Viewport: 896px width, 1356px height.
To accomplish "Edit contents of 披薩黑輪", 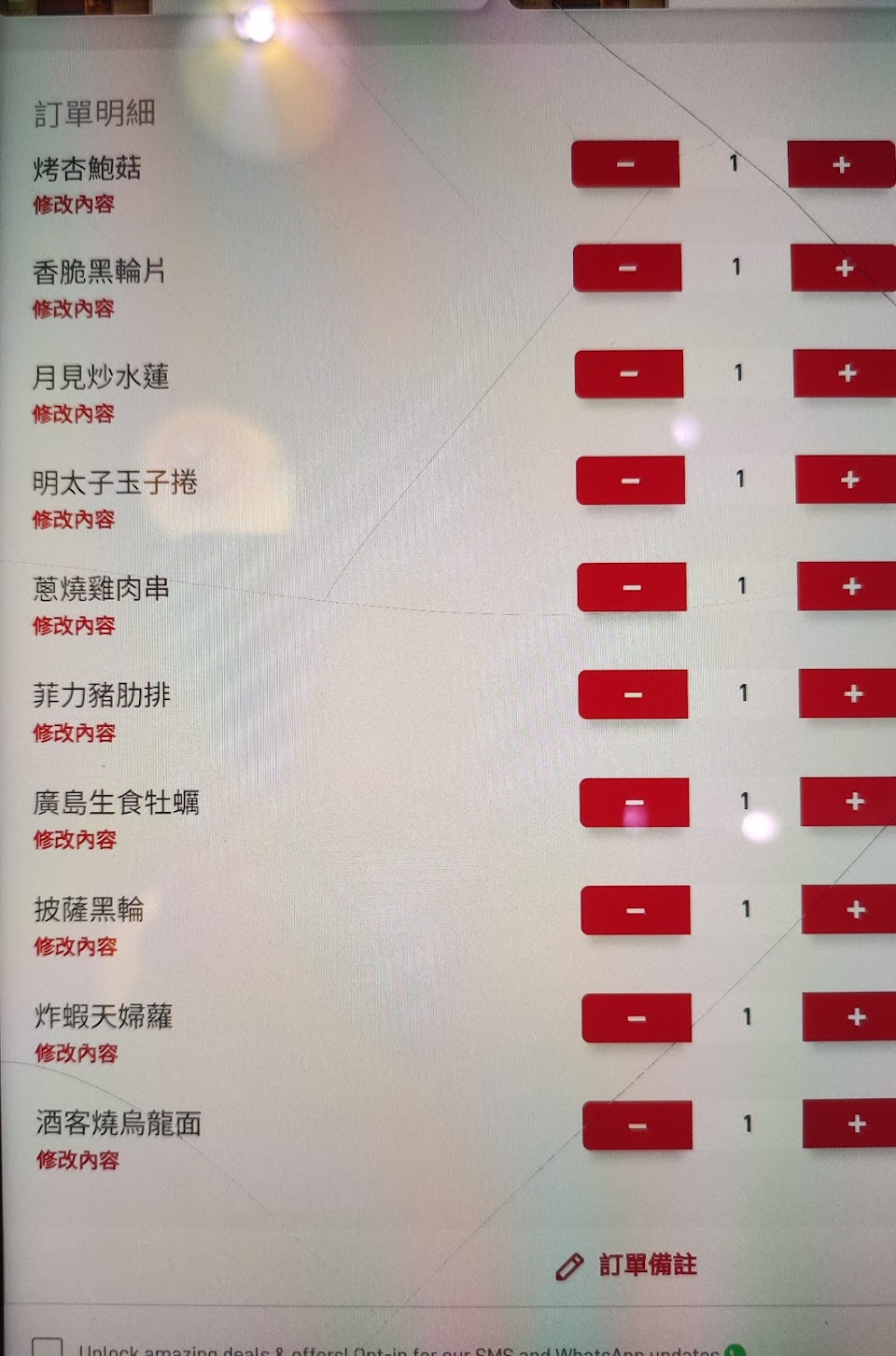I will (76, 946).
